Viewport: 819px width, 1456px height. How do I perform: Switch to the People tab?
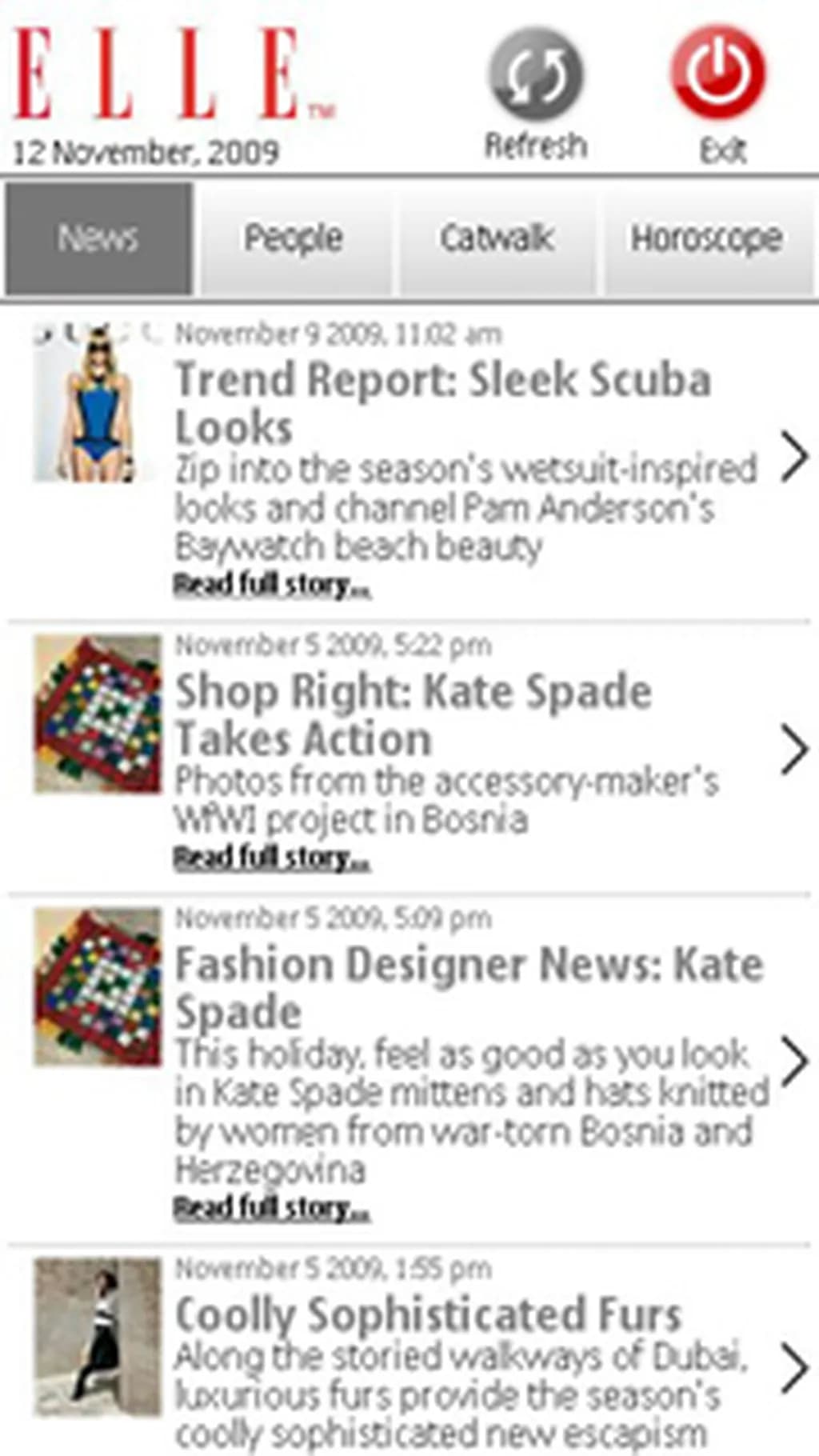[294, 238]
